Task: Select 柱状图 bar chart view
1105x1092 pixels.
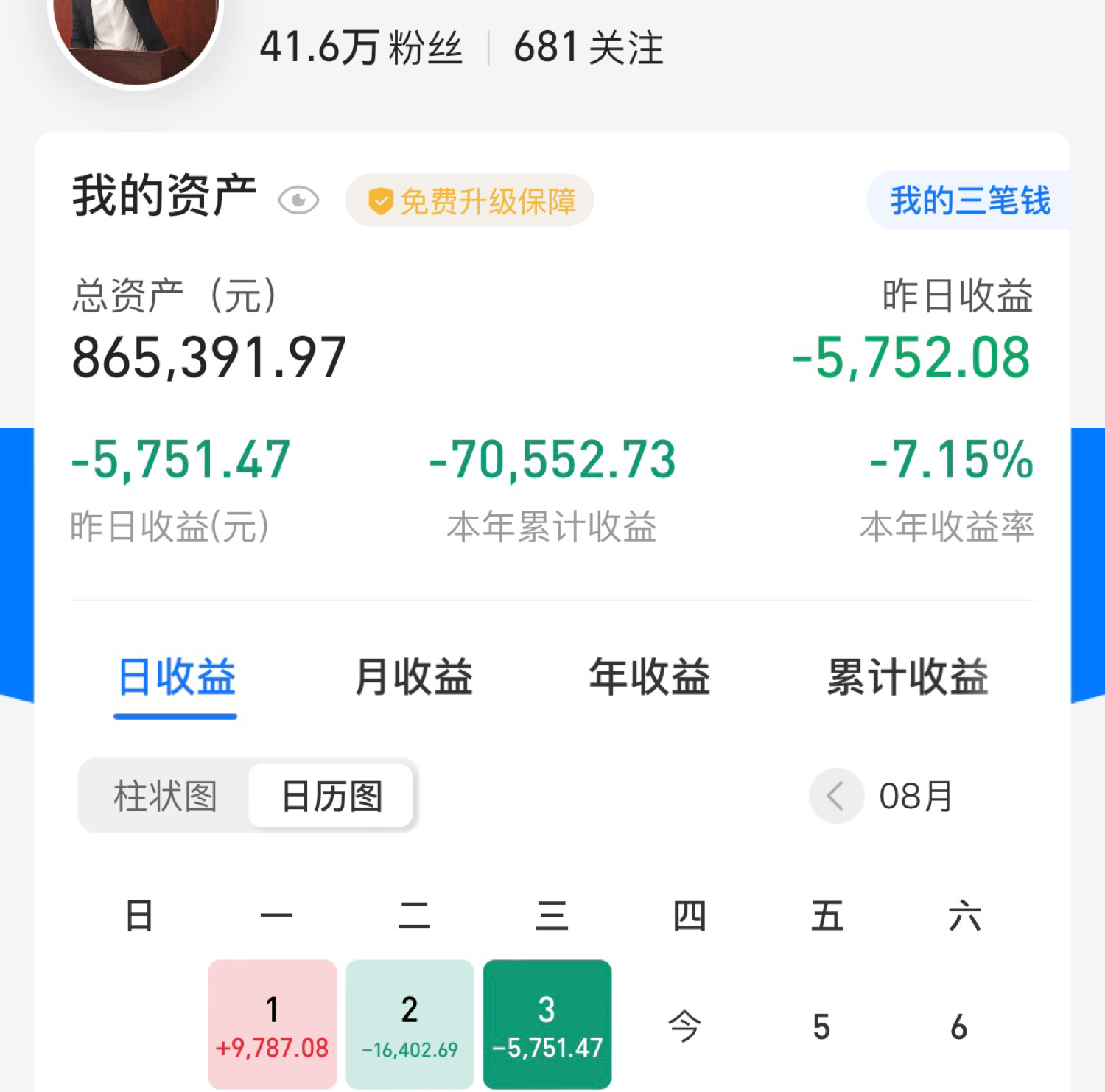Action: tap(165, 797)
